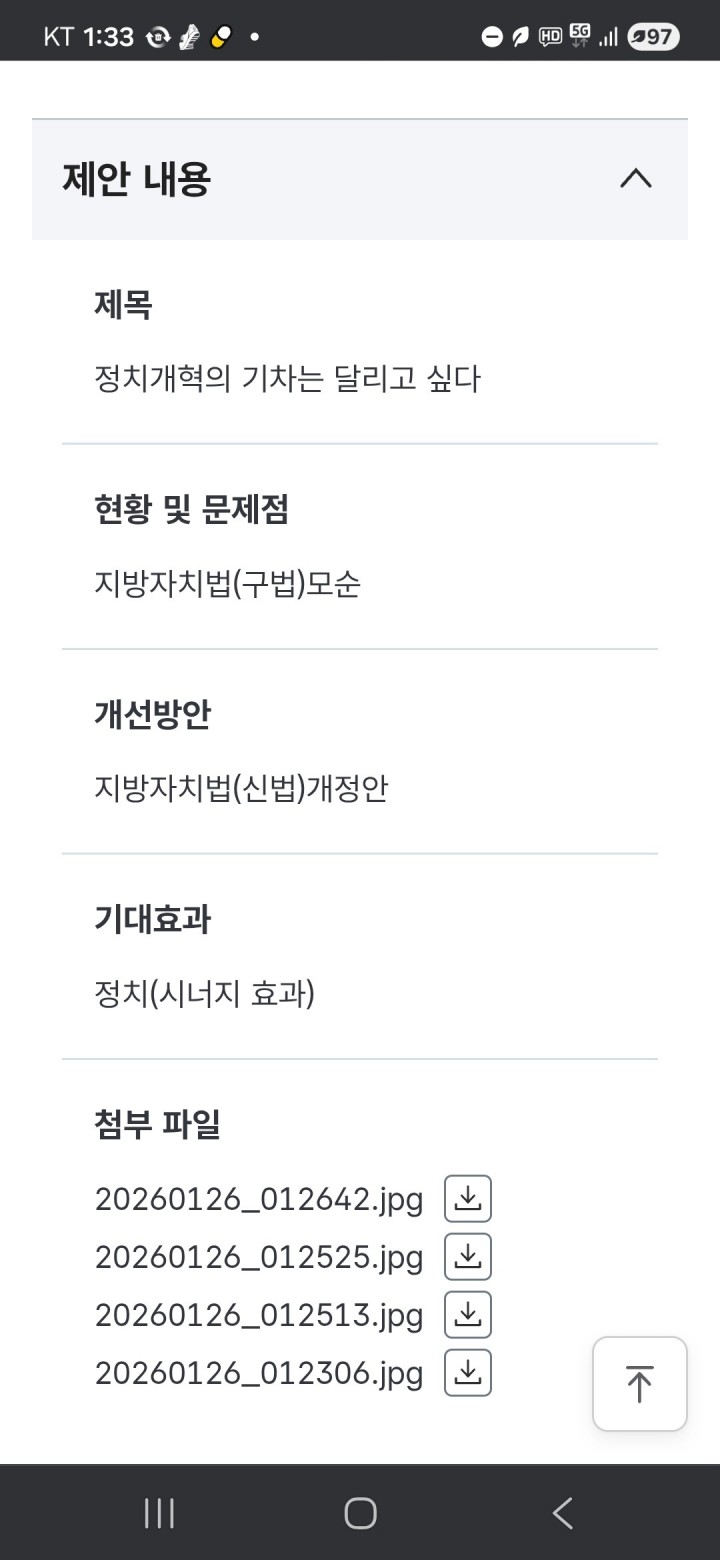Download 20260126_012642.jpg attachment
Viewport: 720px width, 1560px height.
coord(467,1198)
